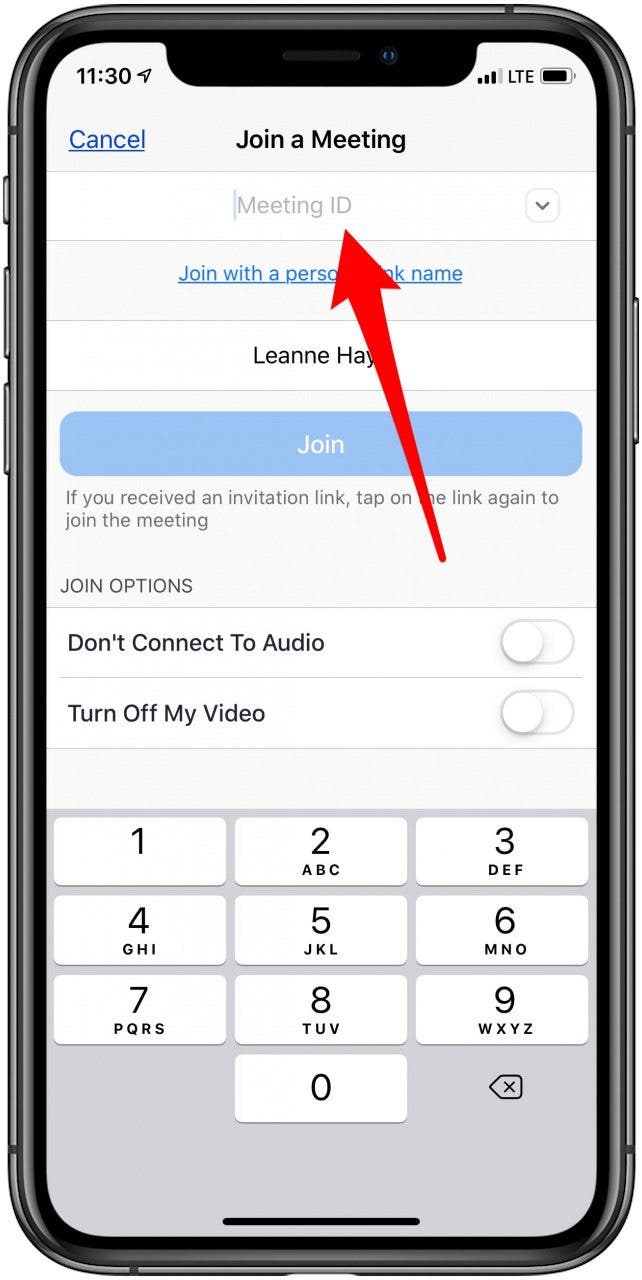Hit the backspace key on the keypad
The image size is (642, 1280).
pyautogui.click(x=505, y=1088)
